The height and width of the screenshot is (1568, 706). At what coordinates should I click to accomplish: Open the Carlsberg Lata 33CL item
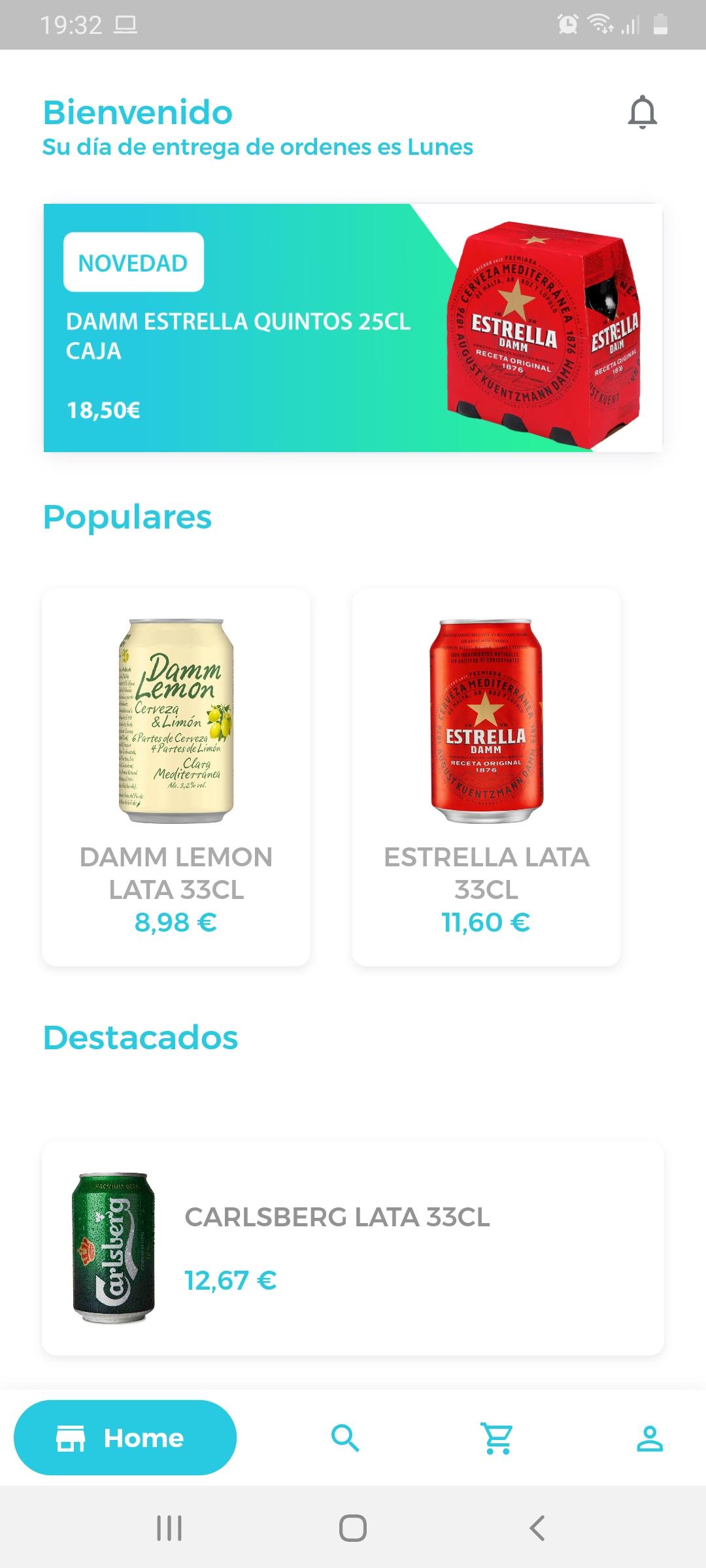click(x=353, y=1248)
